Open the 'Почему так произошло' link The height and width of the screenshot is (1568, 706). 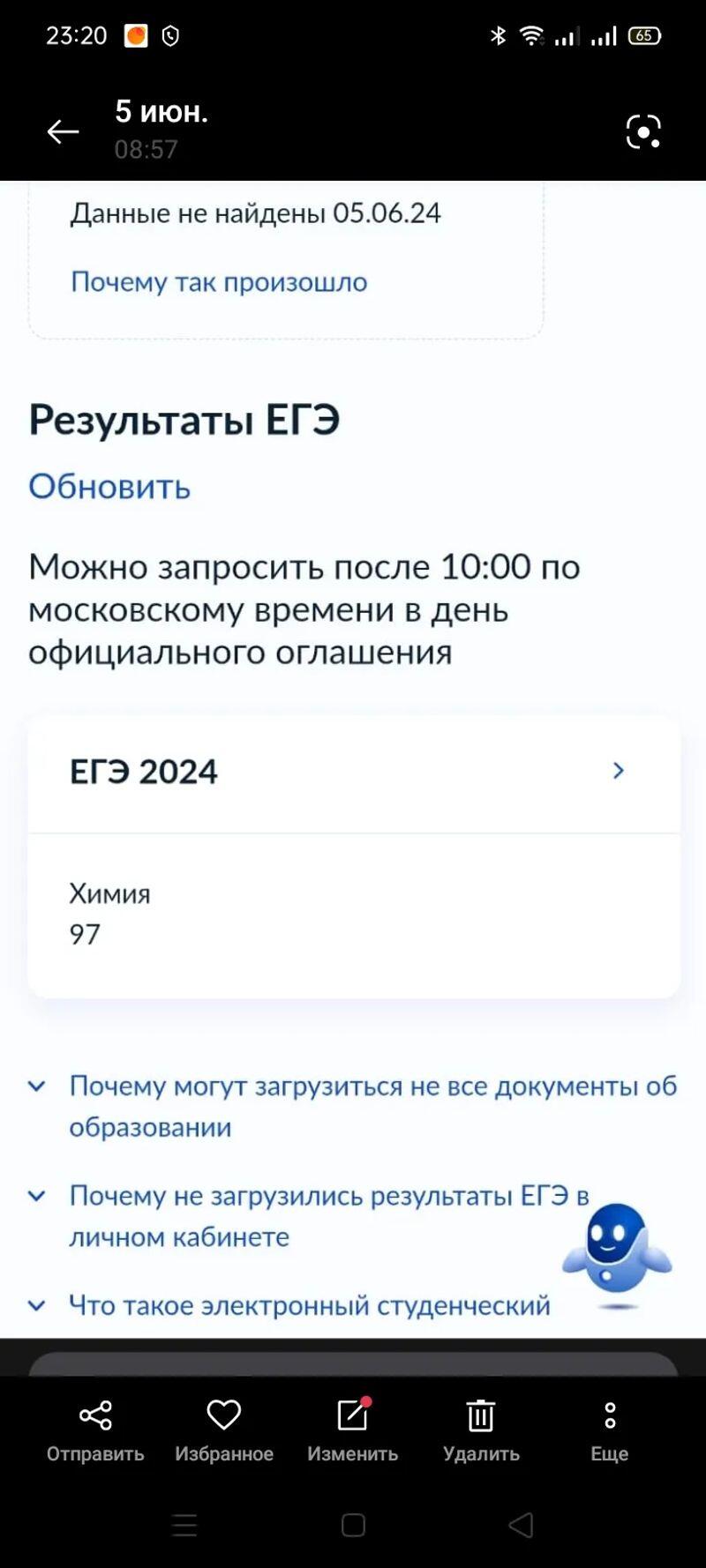coord(219,282)
